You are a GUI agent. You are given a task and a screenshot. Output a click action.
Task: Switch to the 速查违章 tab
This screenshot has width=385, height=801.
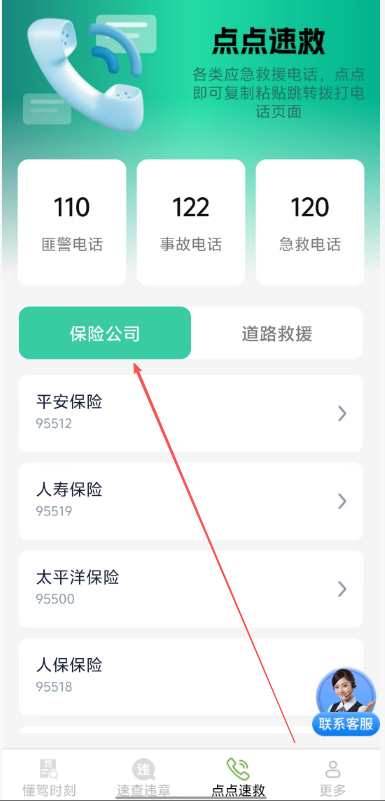coord(143,779)
